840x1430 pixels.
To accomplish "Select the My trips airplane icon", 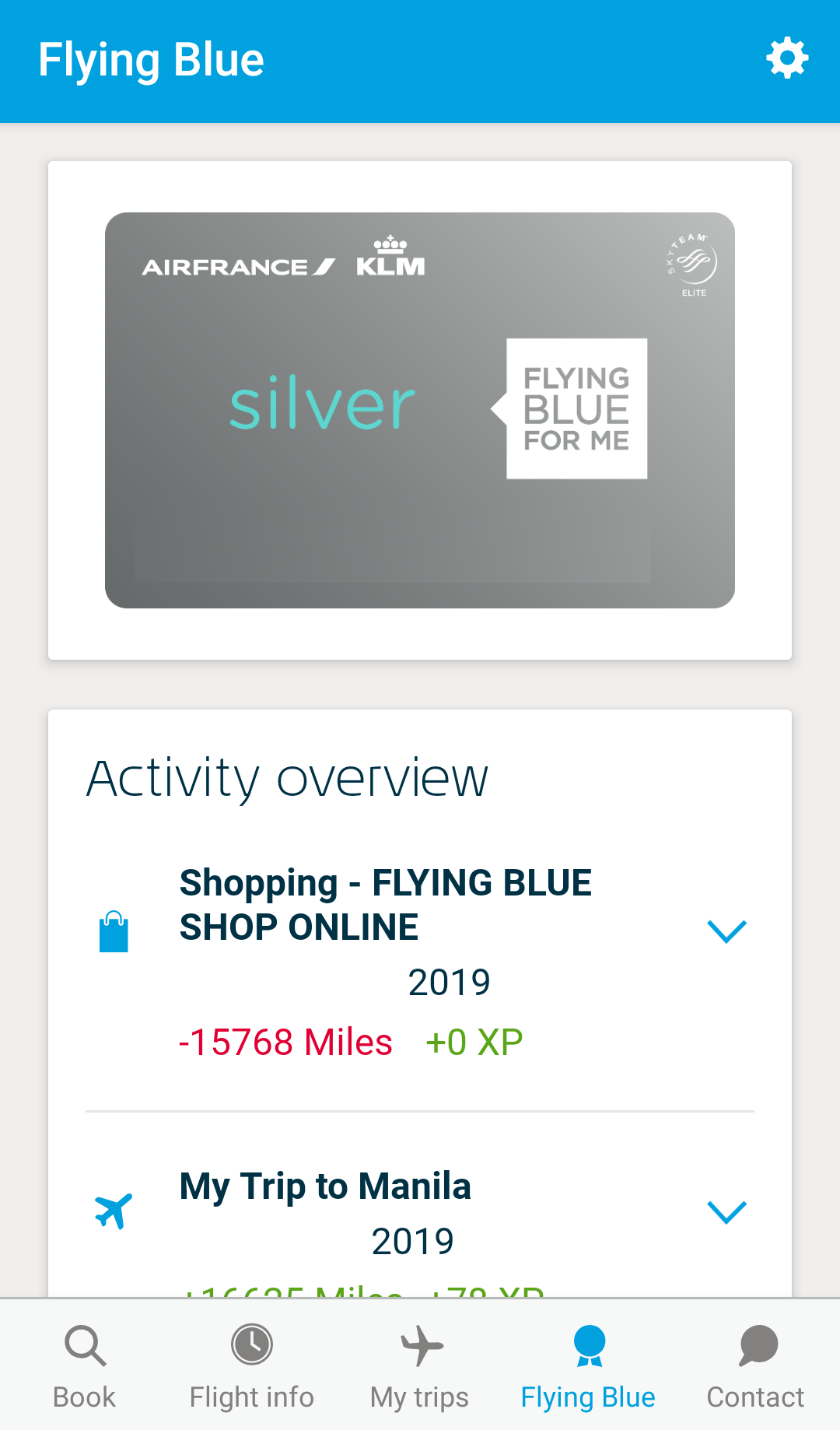I will pyautogui.click(x=418, y=1345).
